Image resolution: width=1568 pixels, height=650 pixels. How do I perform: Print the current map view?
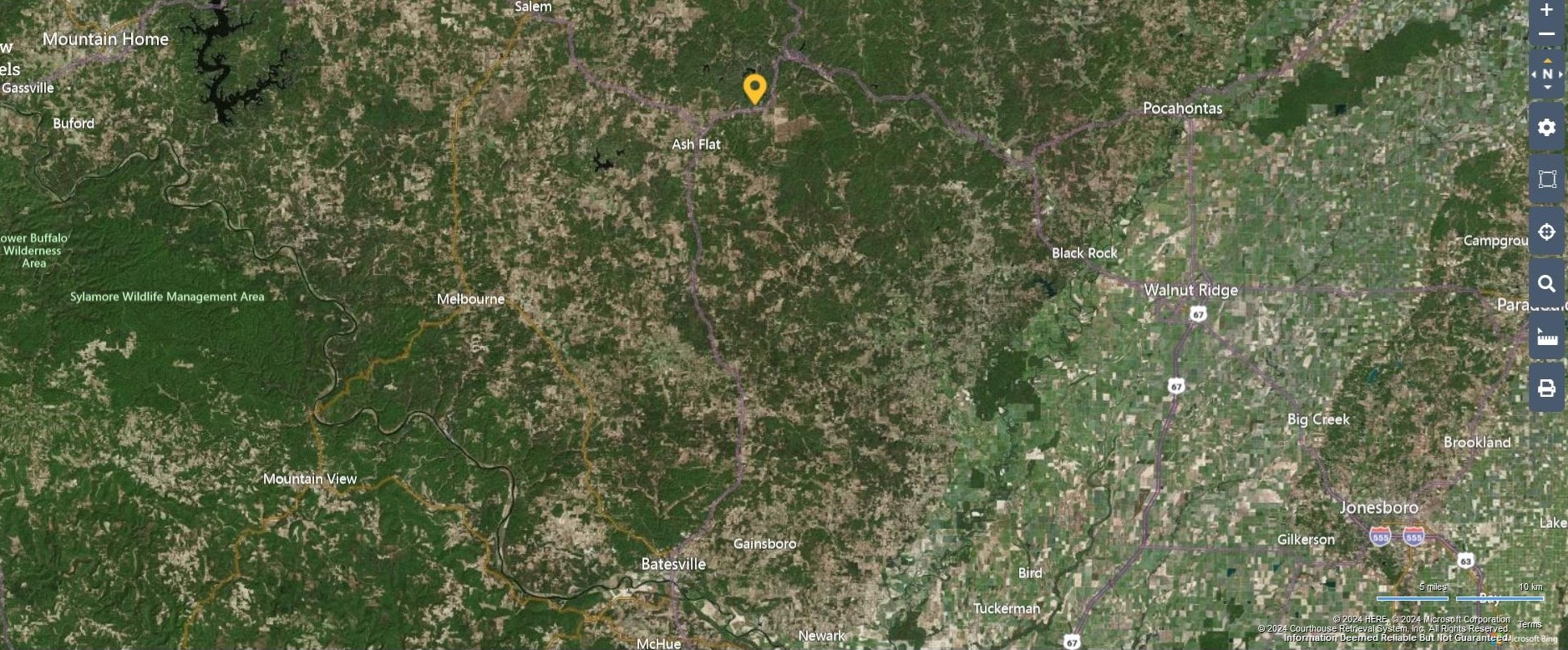click(1547, 388)
